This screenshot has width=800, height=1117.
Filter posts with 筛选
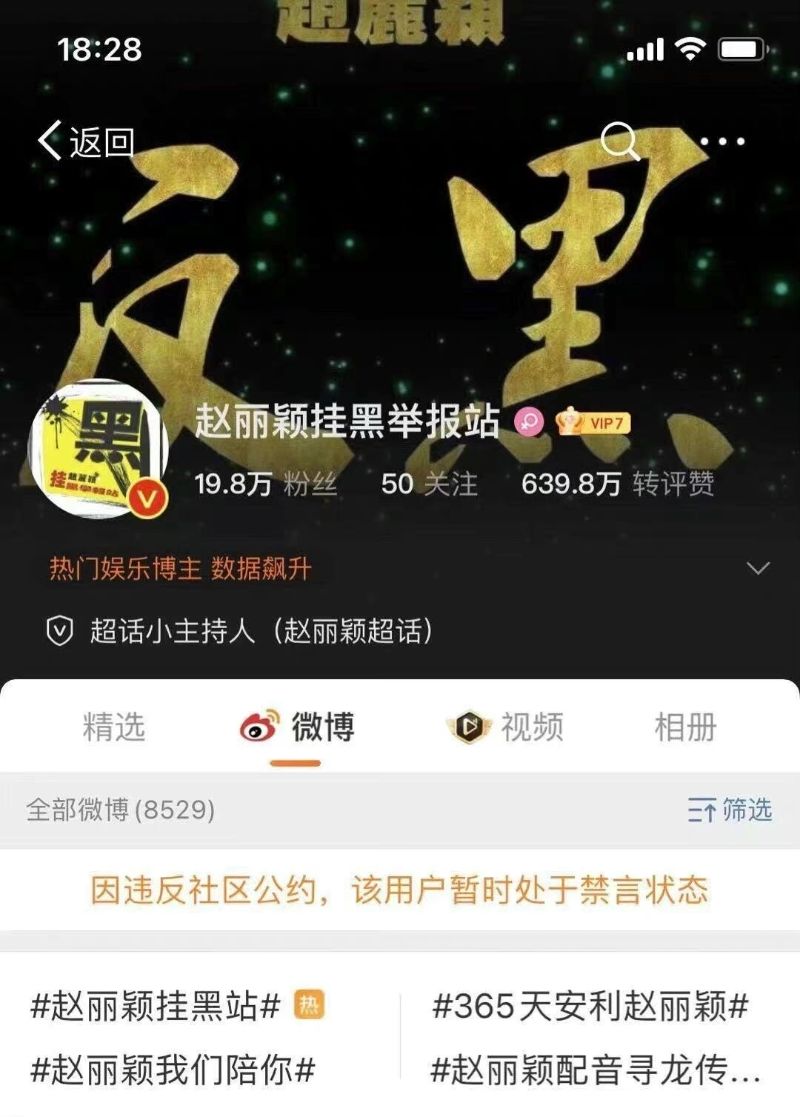(730, 810)
